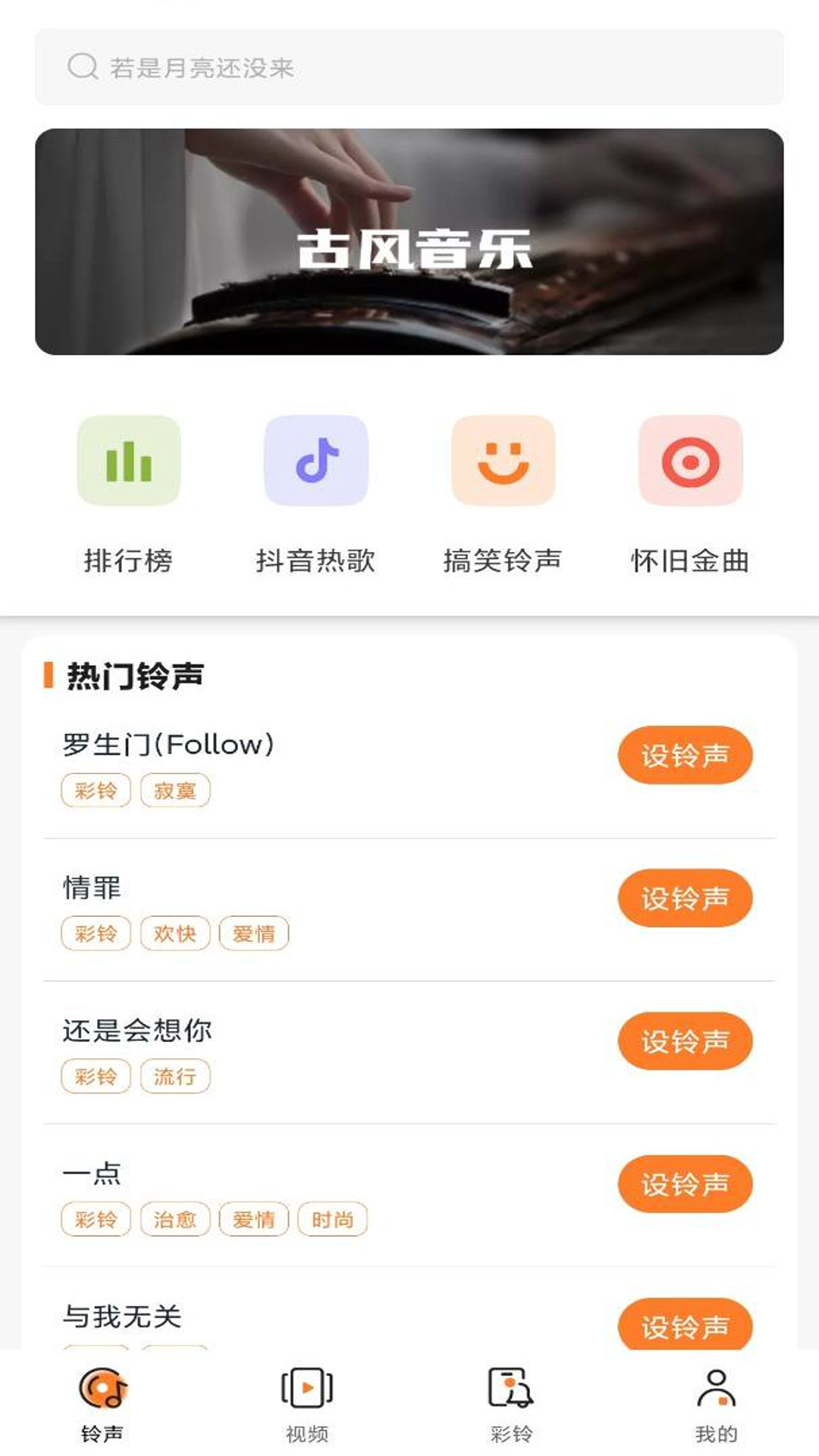Tap 设铃声 next to 情罪
Viewport: 819px width, 1456px height.
(x=684, y=899)
